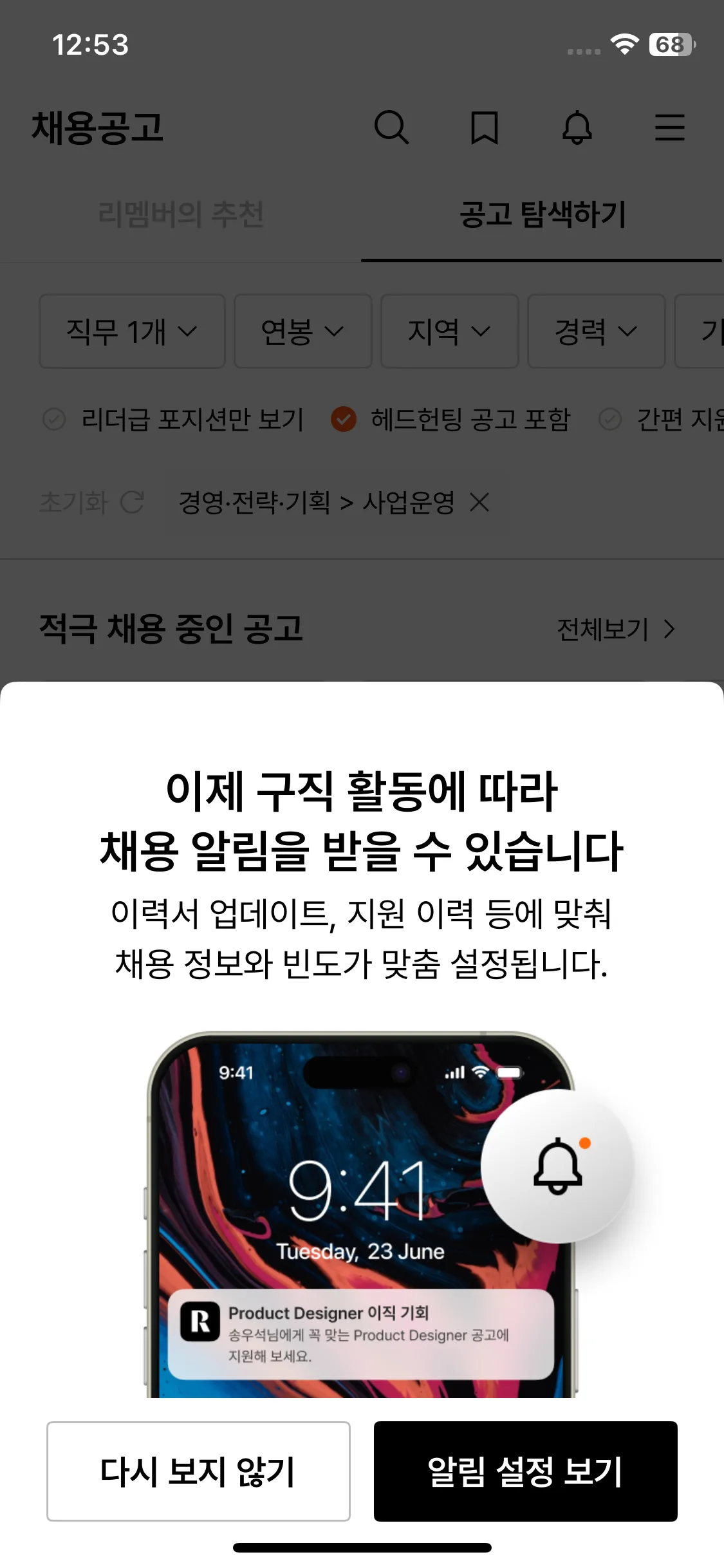Screen dimensions: 724x1568
Task: Open the 지역 filter dropdown
Action: (449, 331)
